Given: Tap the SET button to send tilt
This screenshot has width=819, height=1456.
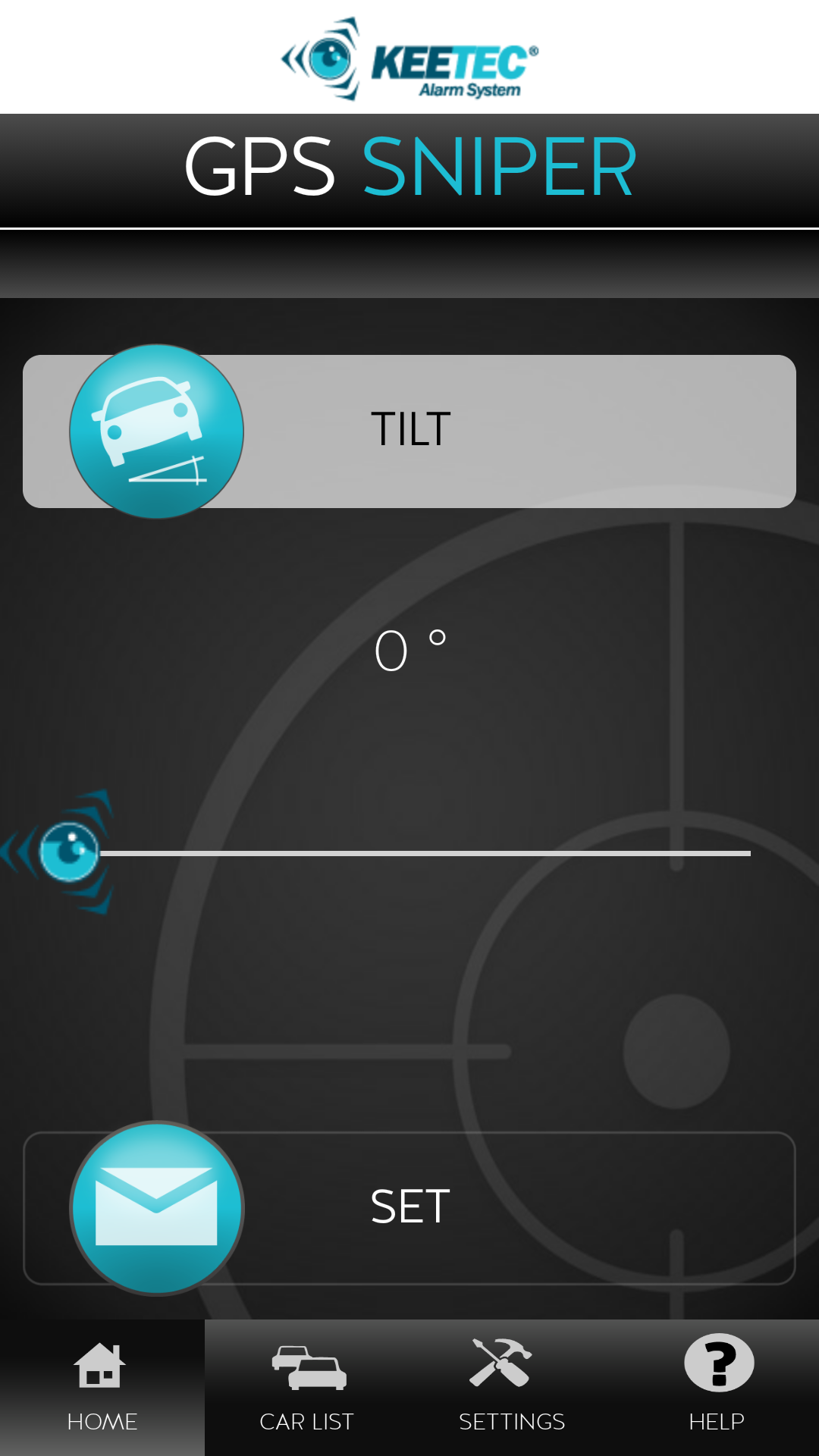Looking at the screenshot, I should [x=409, y=1208].
